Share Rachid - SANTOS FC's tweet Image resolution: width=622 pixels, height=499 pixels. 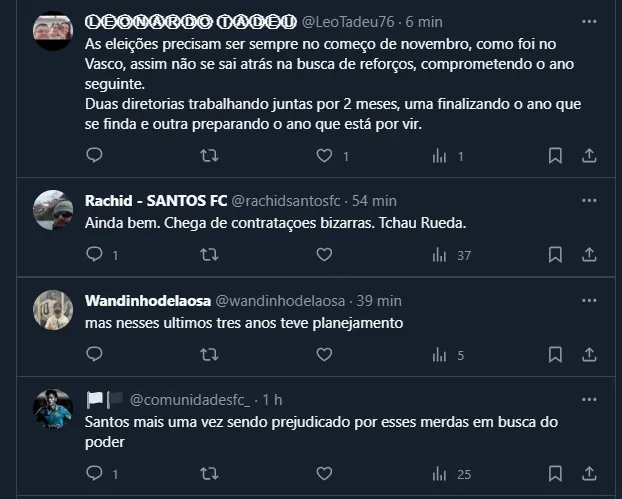[589, 255]
